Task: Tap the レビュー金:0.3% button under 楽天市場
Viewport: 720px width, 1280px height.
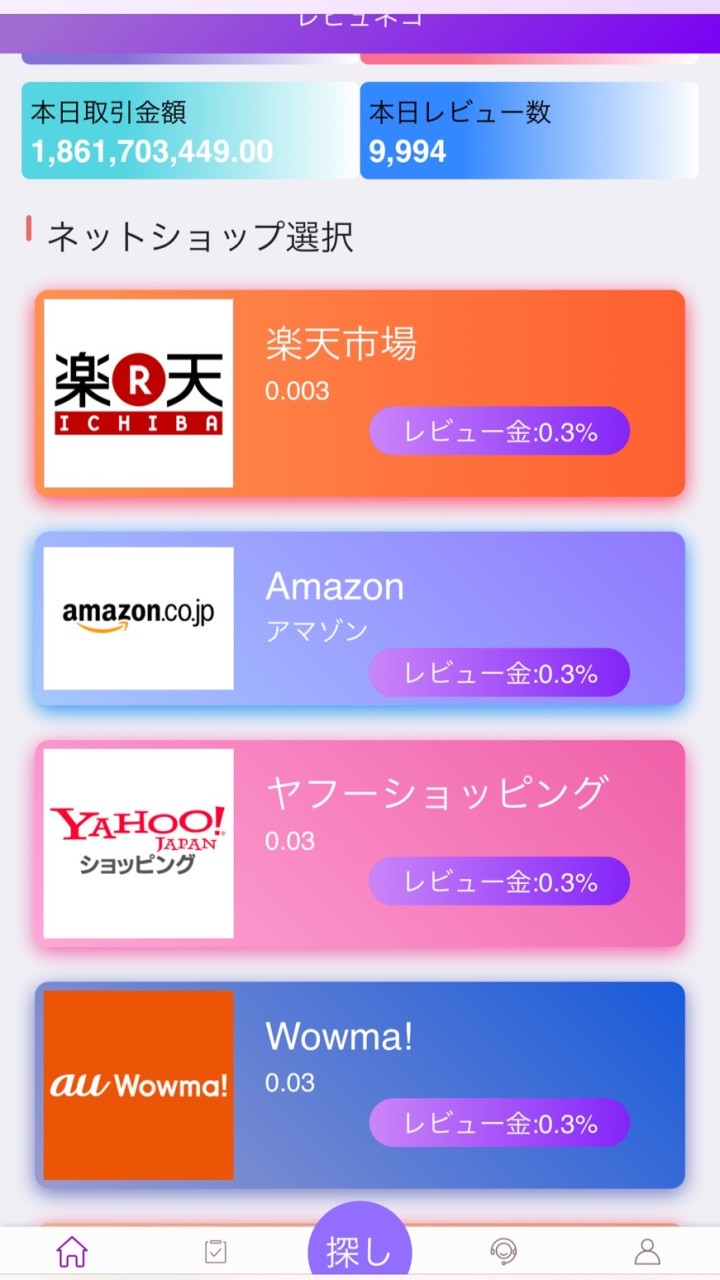Action: coord(500,432)
